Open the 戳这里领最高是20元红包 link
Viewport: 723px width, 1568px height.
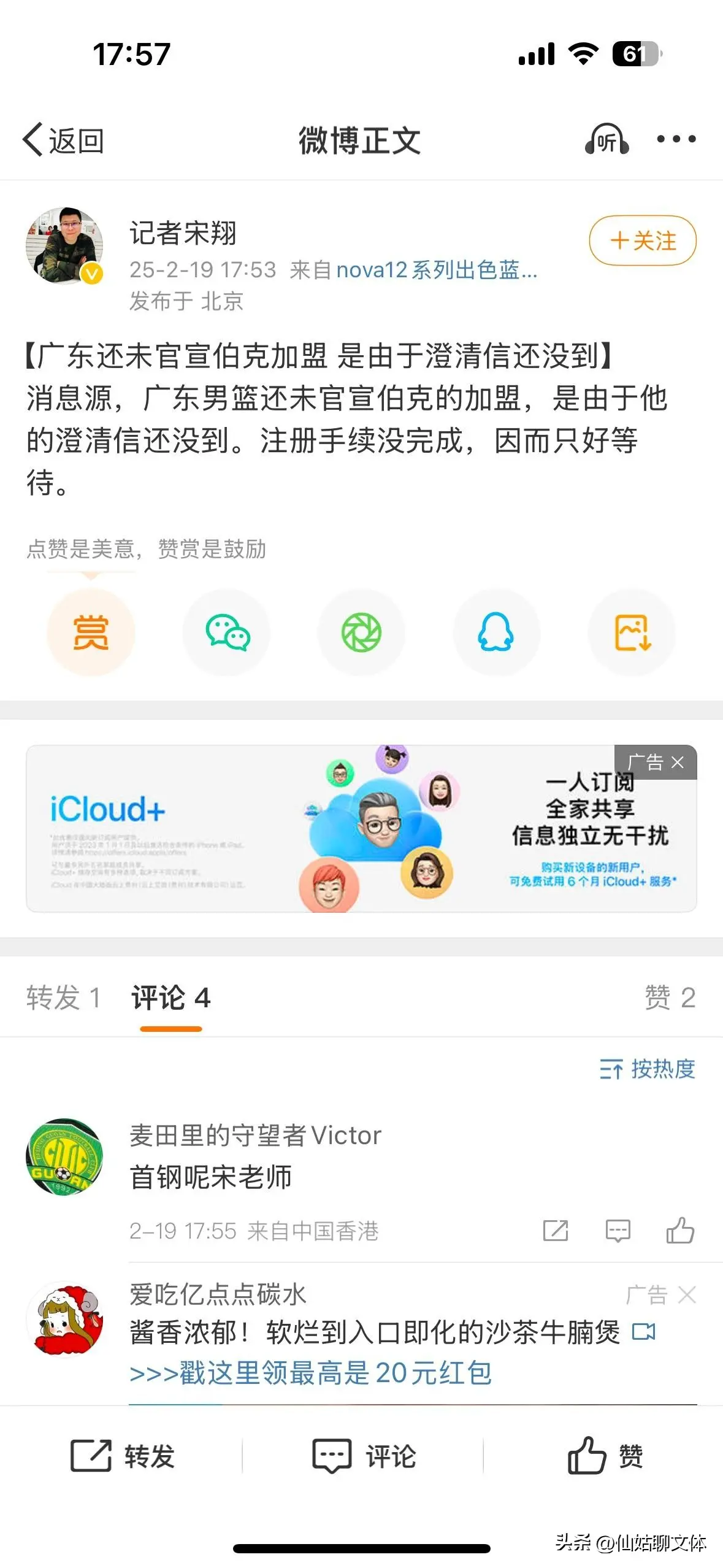(310, 1373)
